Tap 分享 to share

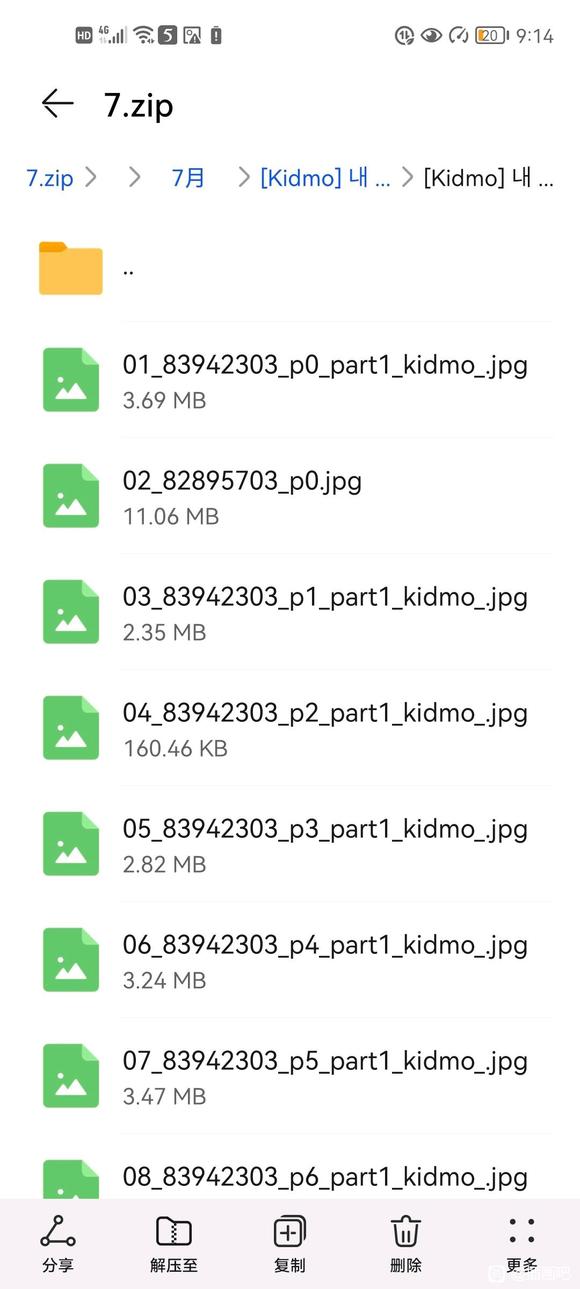point(58,1244)
